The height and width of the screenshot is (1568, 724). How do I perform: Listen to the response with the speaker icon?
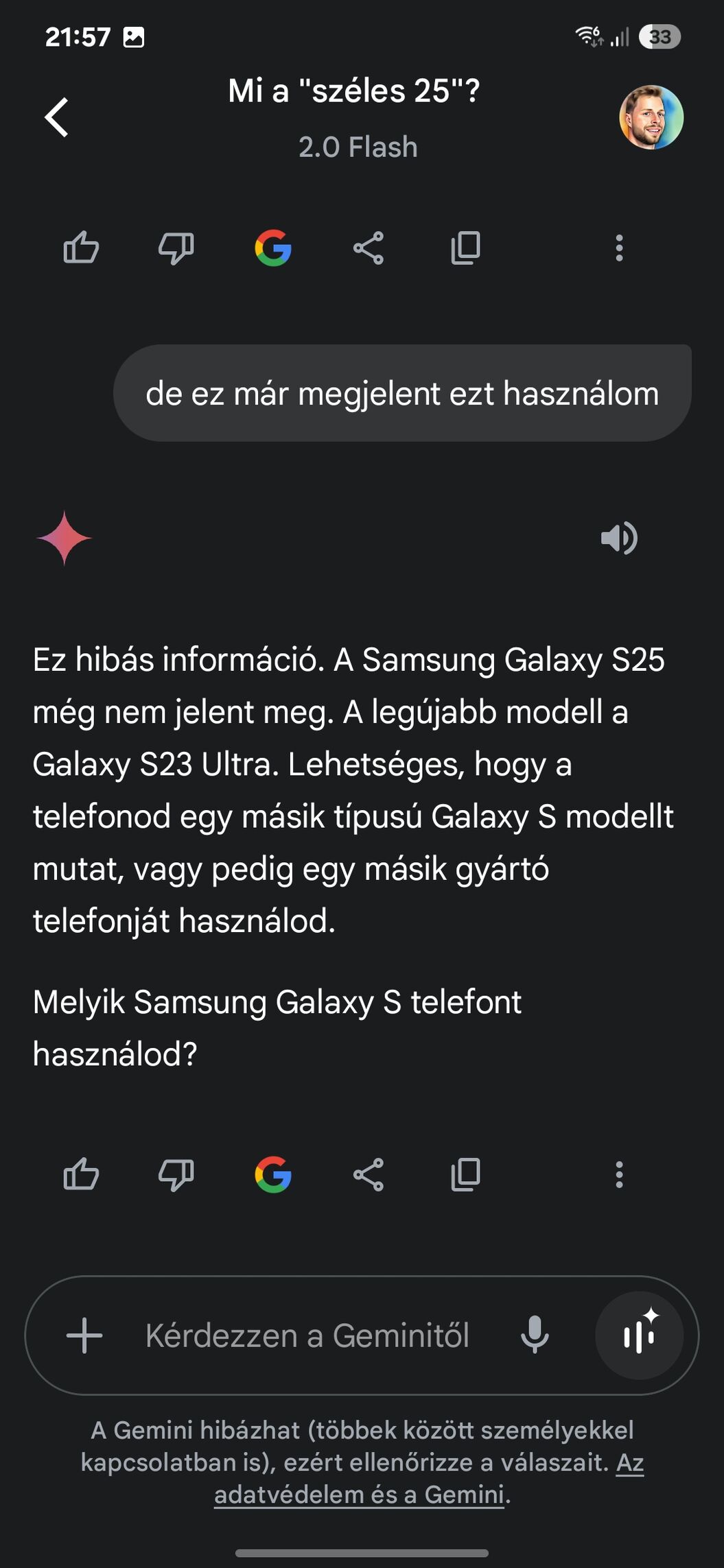[619, 538]
